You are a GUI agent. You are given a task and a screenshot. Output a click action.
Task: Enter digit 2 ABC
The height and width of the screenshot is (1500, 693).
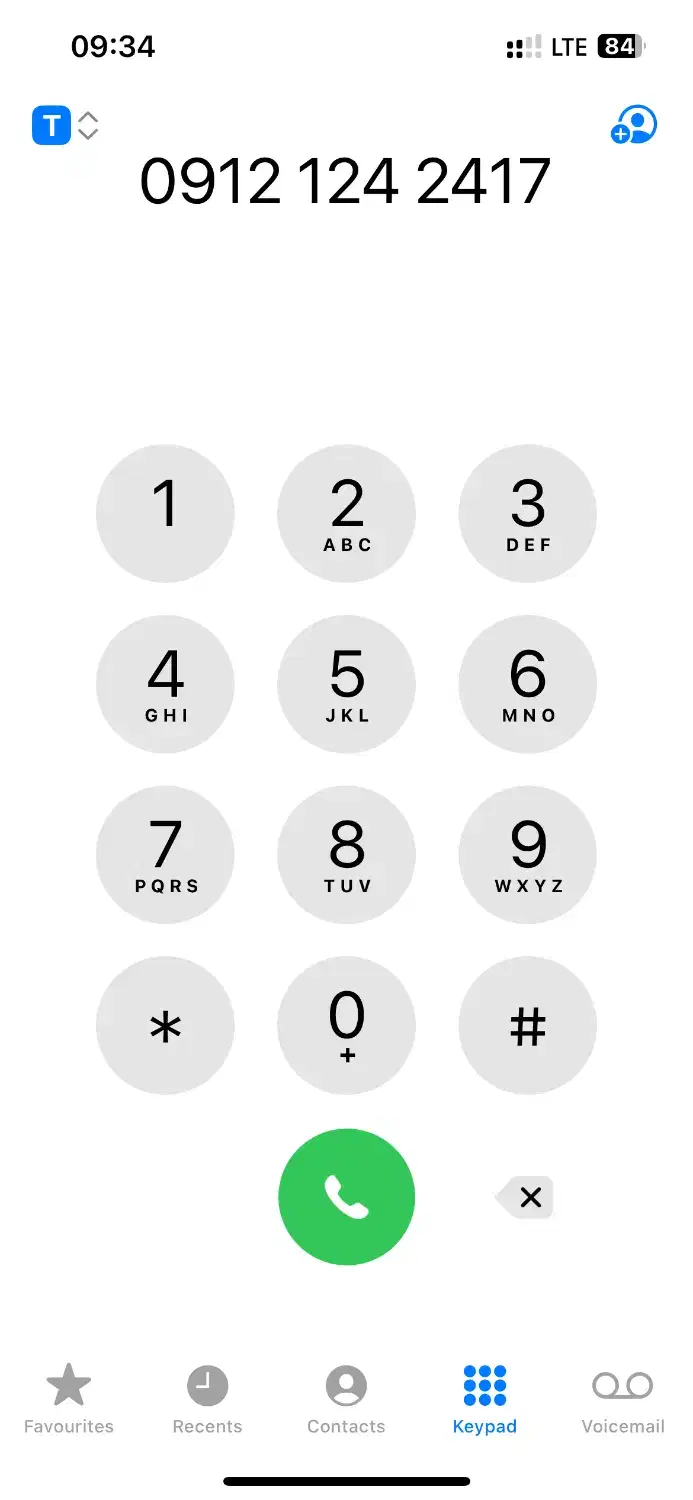[346, 514]
